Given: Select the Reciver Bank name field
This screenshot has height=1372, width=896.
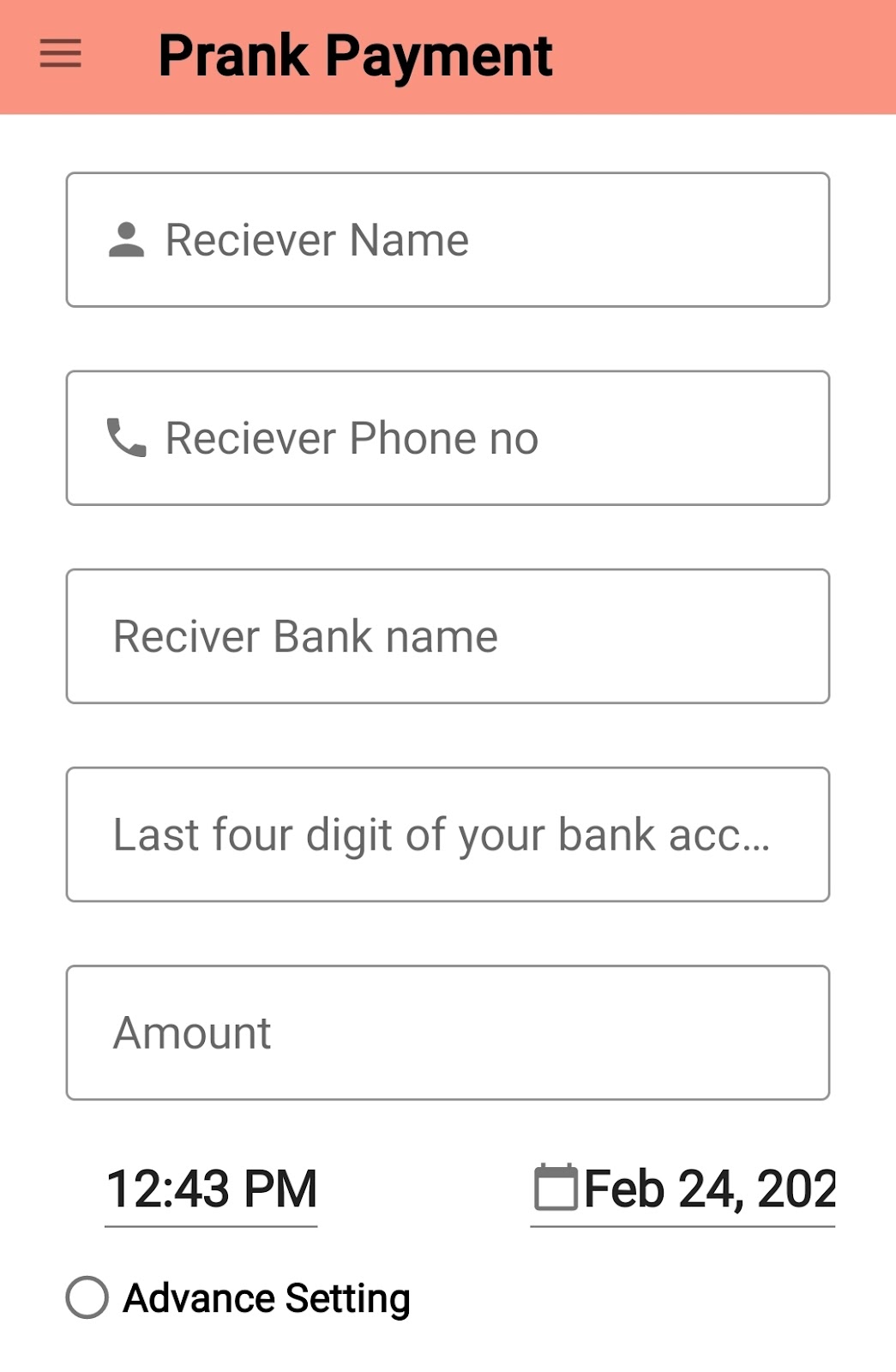Looking at the screenshot, I should (448, 636).
